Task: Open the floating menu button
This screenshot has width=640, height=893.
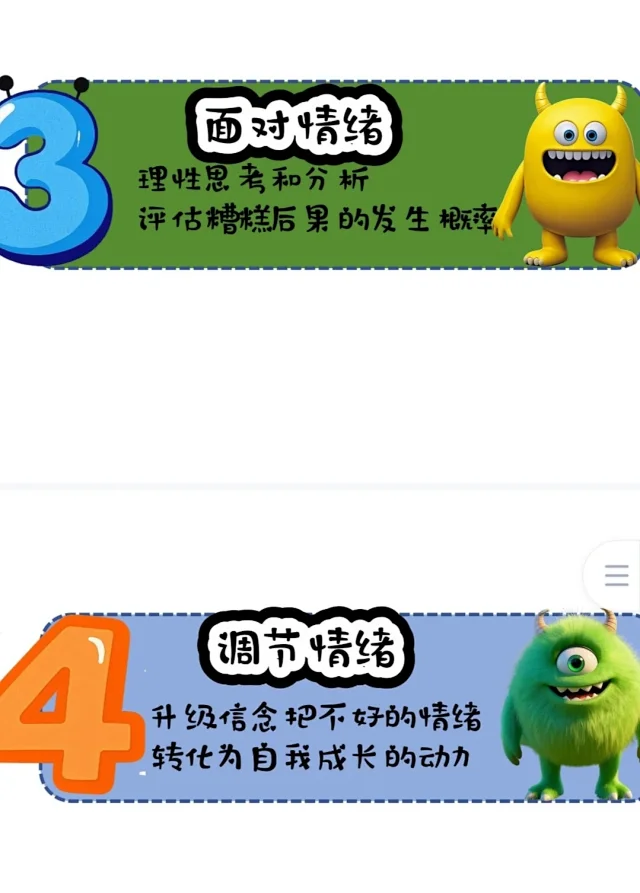Action: point(616,576)
